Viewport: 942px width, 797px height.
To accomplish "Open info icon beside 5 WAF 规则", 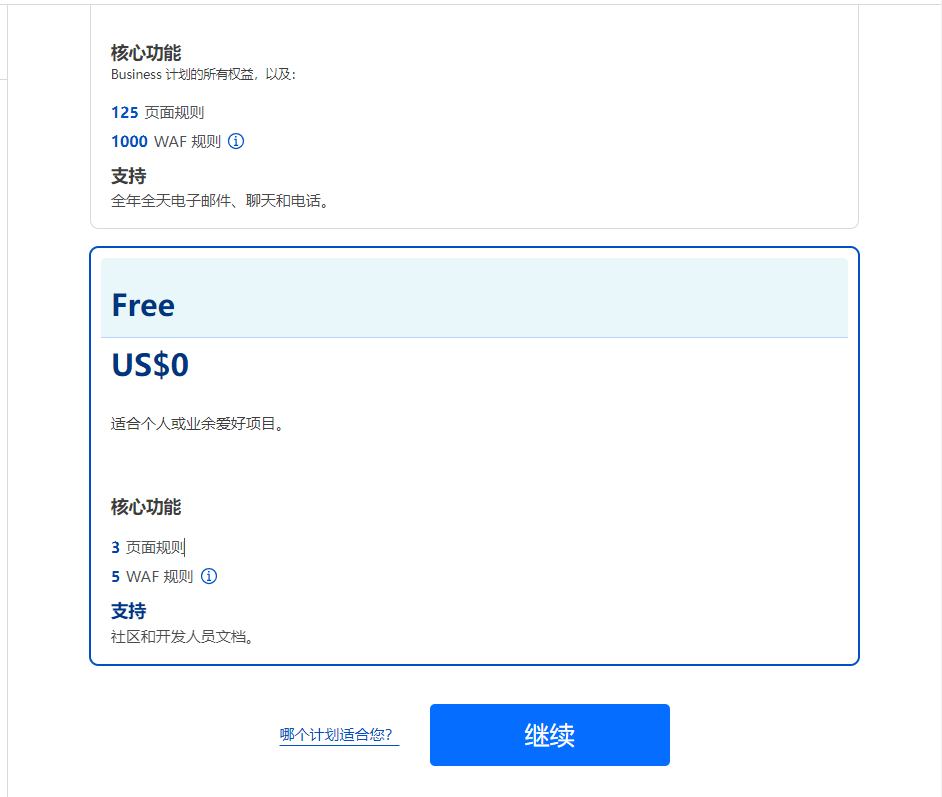I will coord(209,576).
